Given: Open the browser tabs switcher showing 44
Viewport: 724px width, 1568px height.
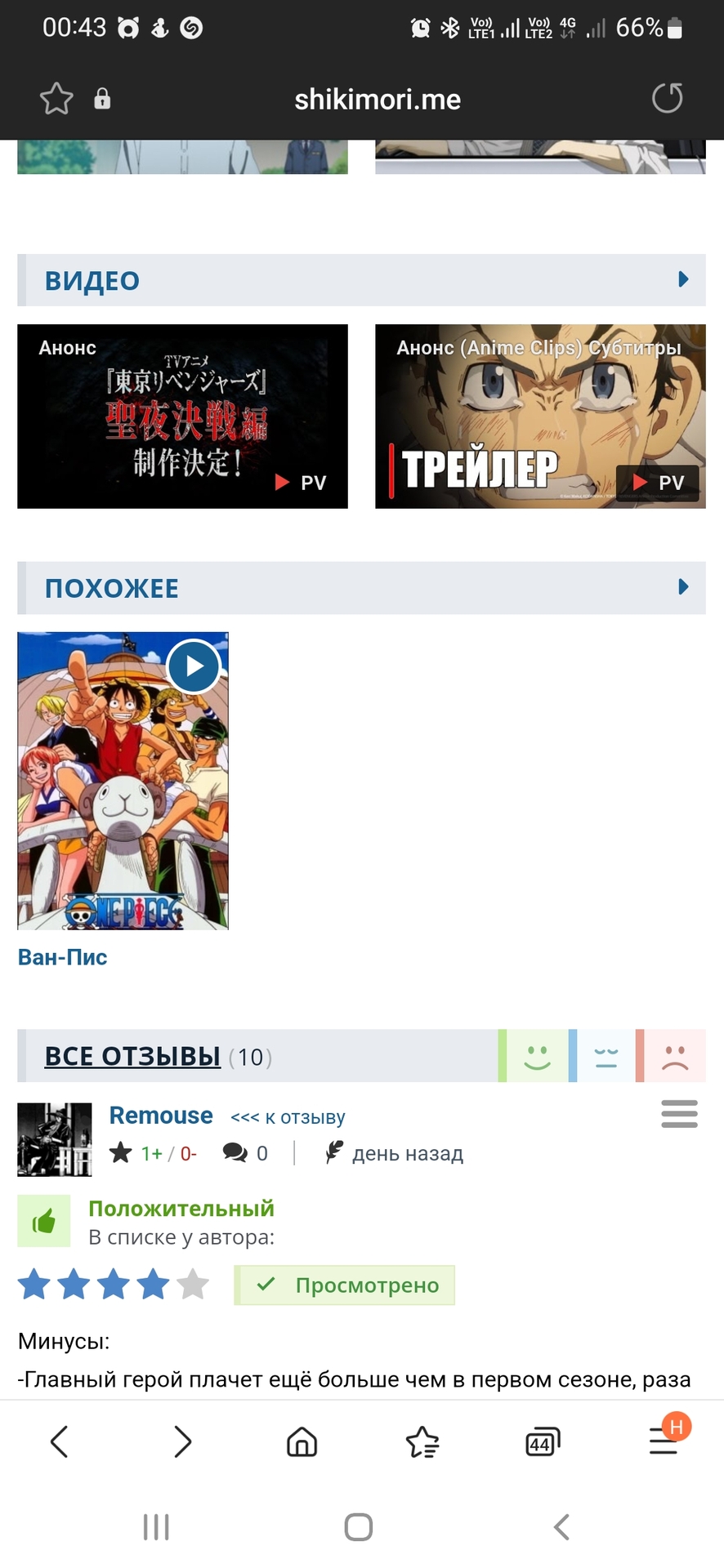Looking at the screenshot, I should [x=542, y=1442].
